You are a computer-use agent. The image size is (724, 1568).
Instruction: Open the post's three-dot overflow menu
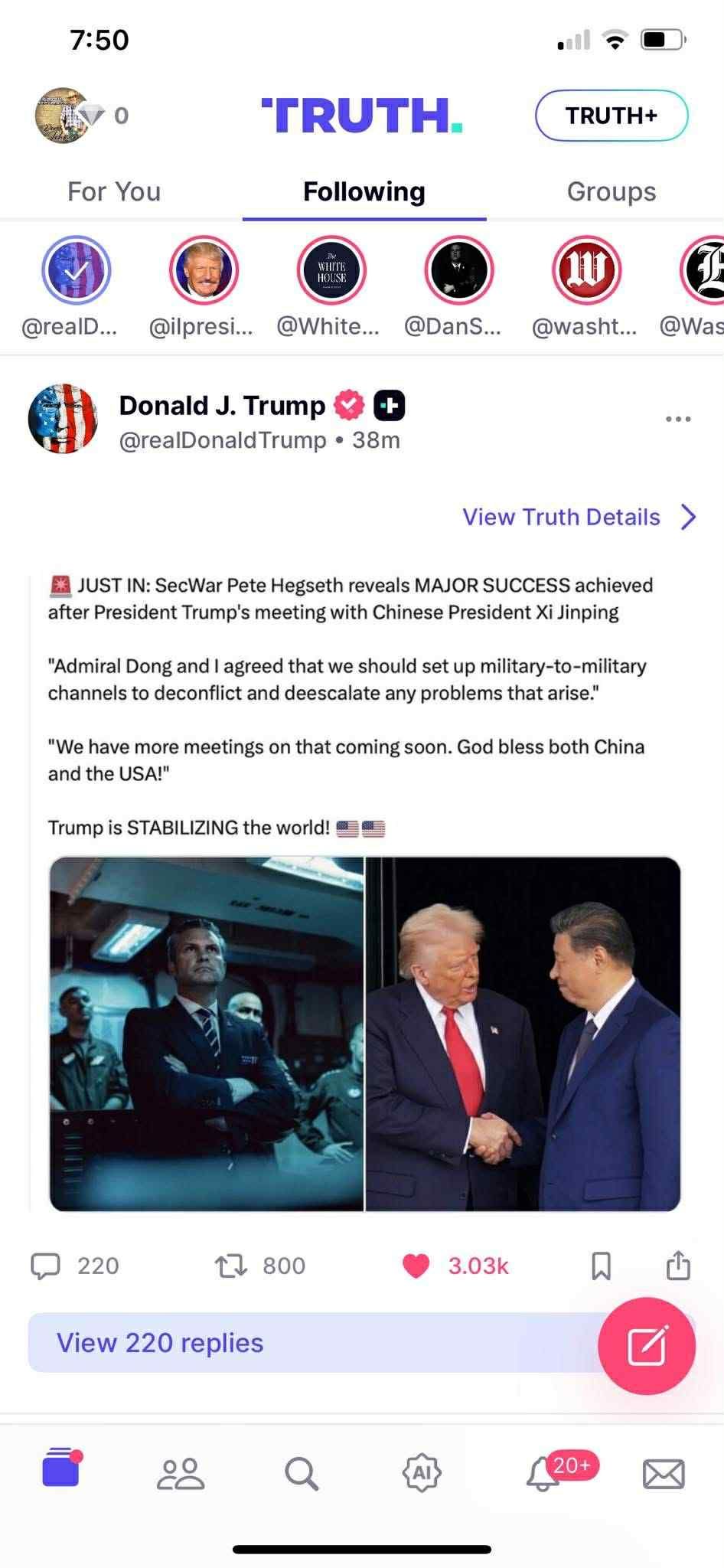[x=678, y=419]
